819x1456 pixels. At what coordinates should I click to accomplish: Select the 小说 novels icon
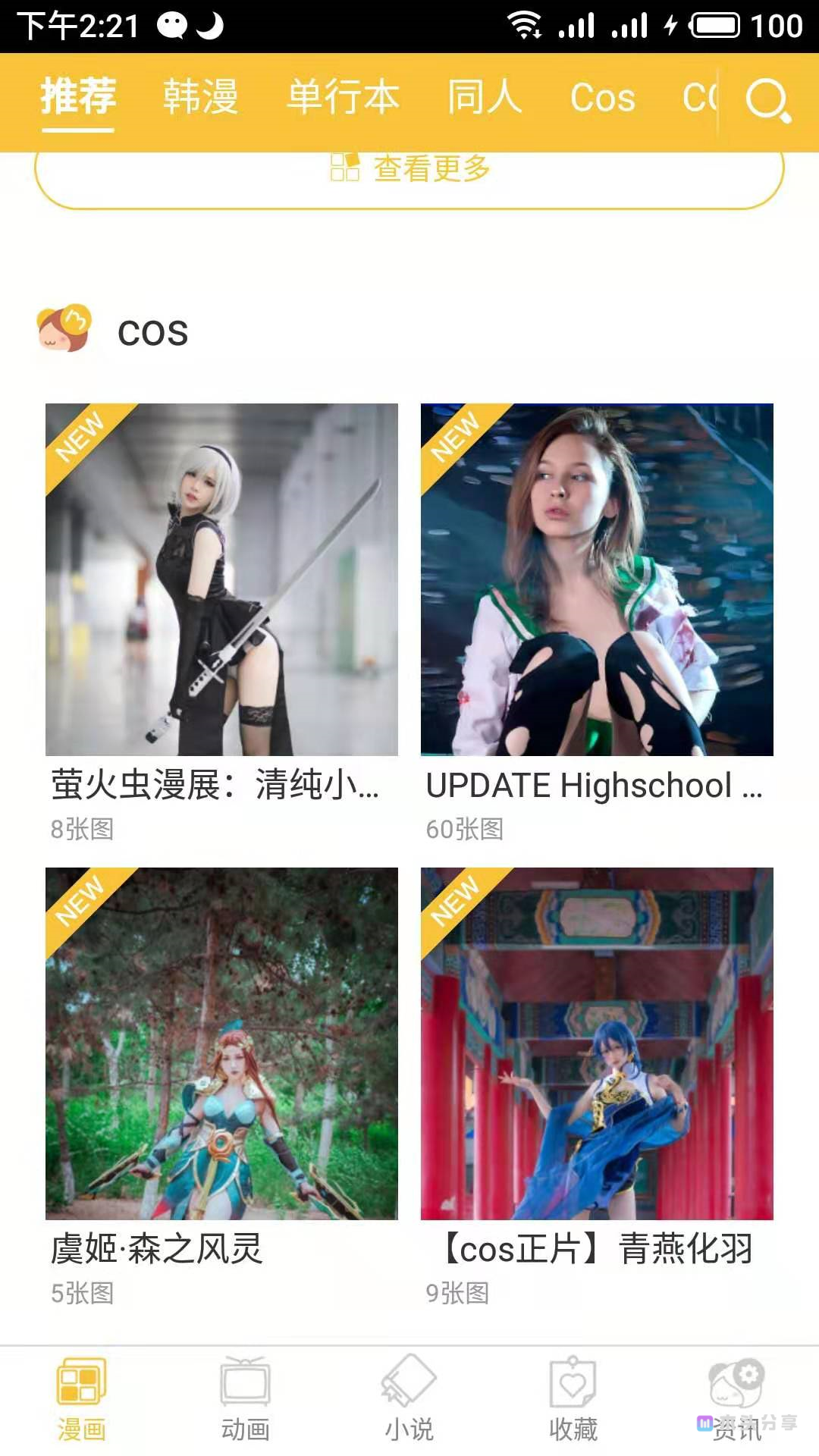click(408, 1399)
